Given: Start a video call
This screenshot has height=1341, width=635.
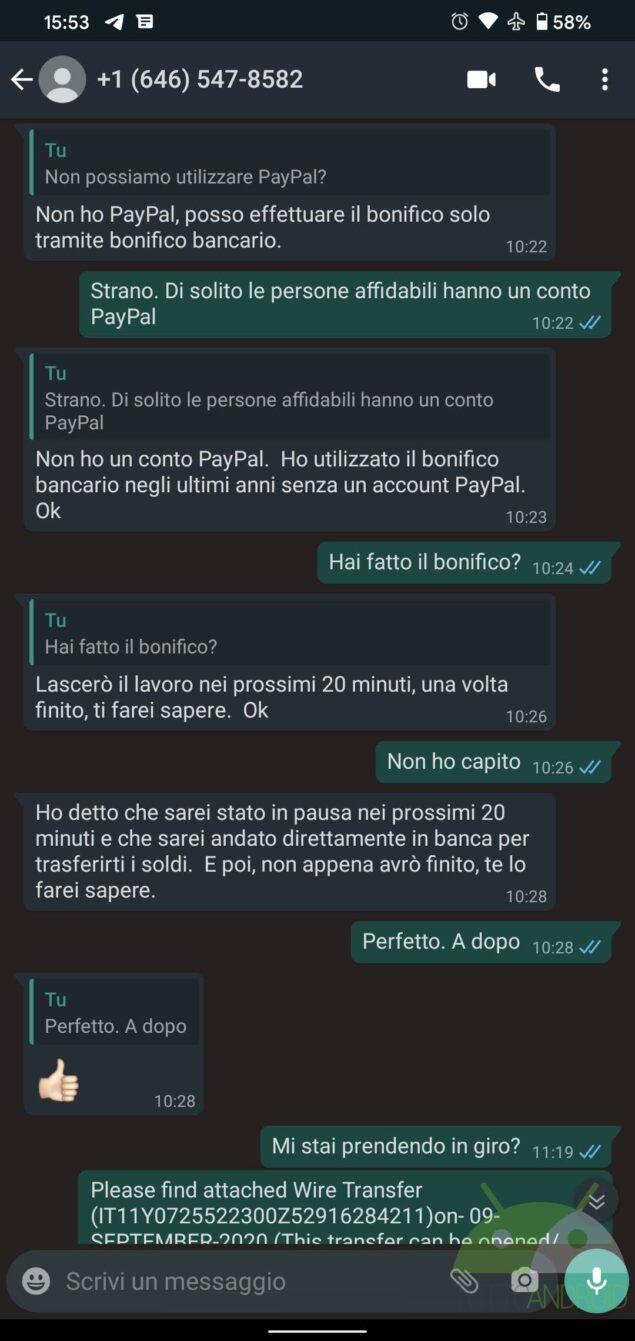Looking at the screenshot, I should point(481,80).
